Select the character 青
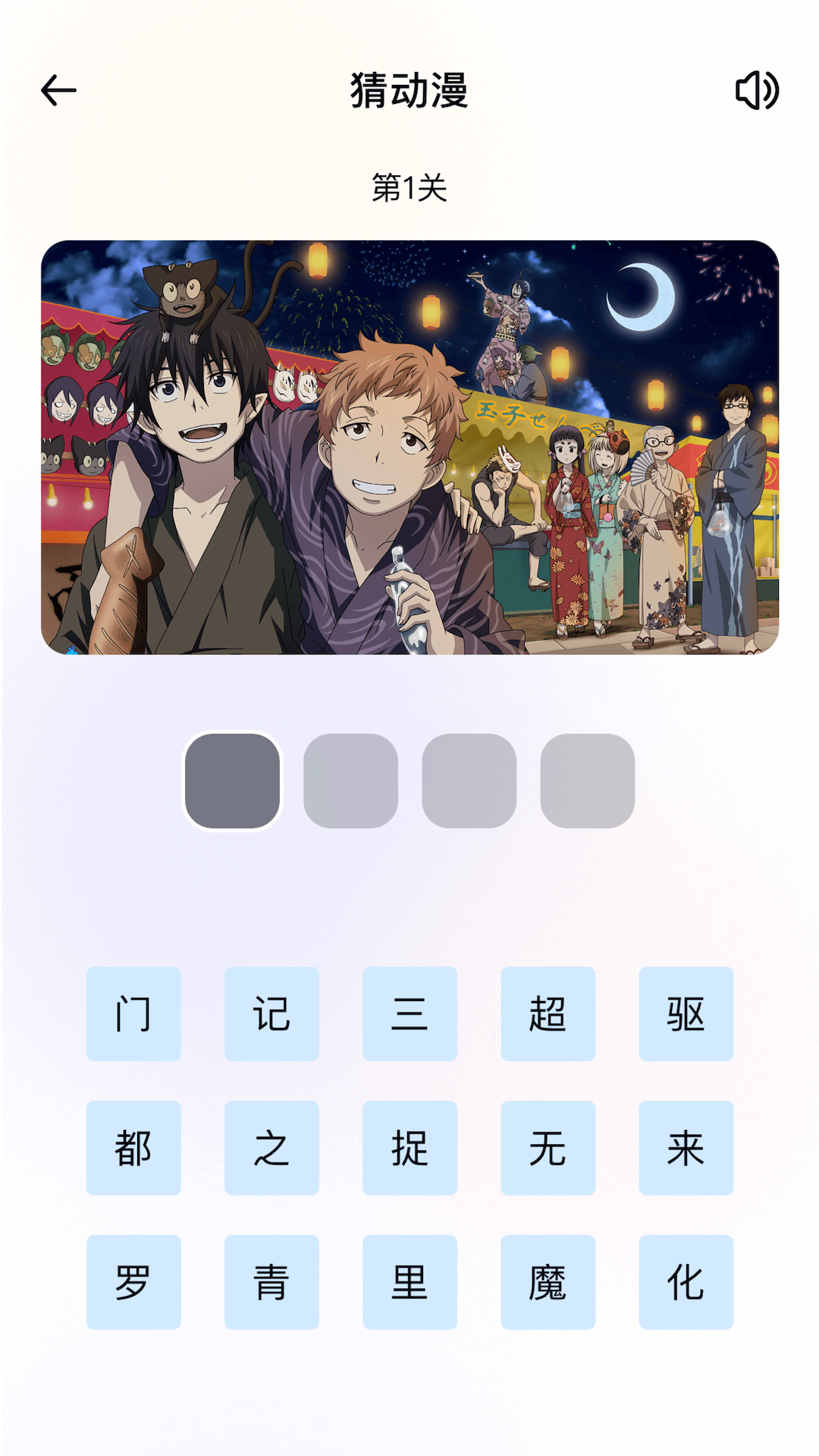 click(271, 1282)
